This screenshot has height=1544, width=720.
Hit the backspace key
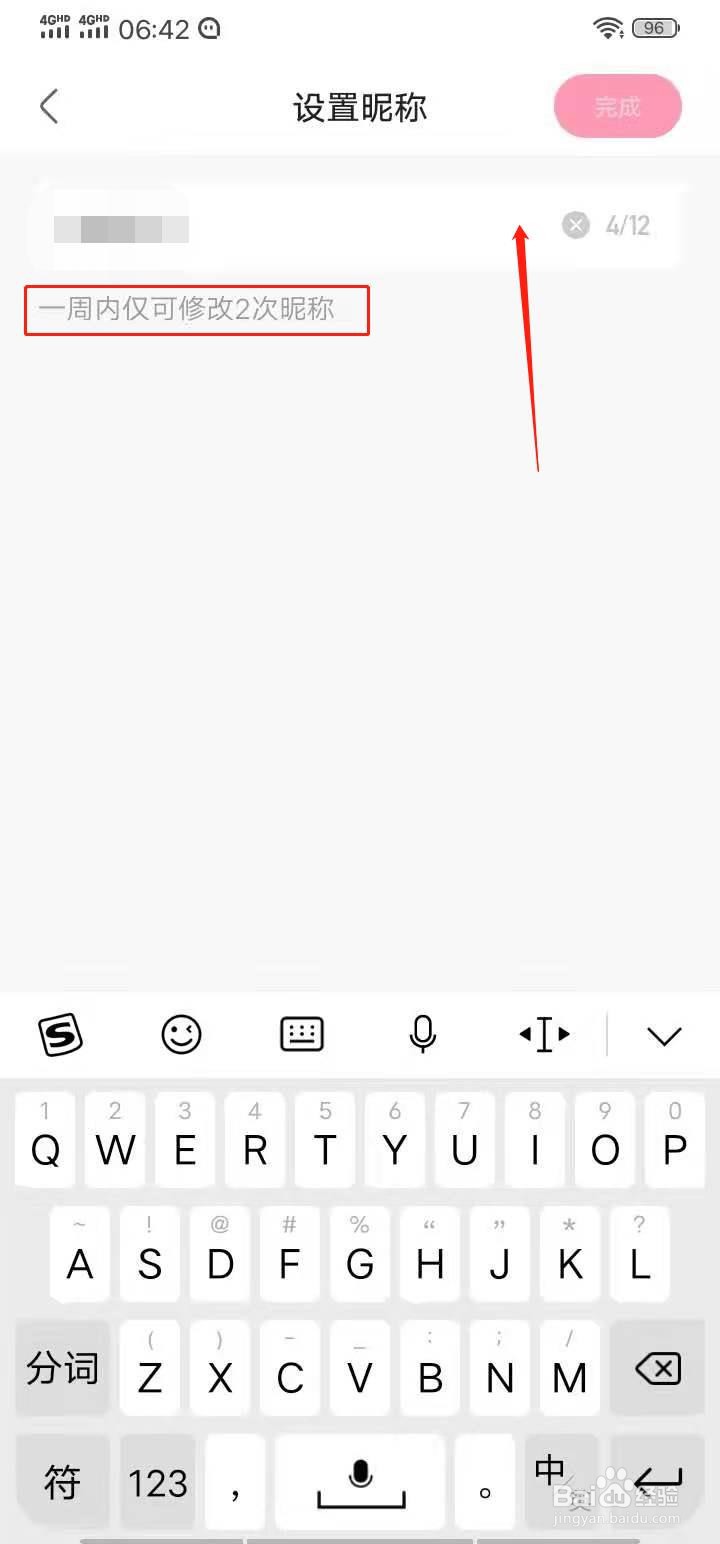tap(658, 1368)
